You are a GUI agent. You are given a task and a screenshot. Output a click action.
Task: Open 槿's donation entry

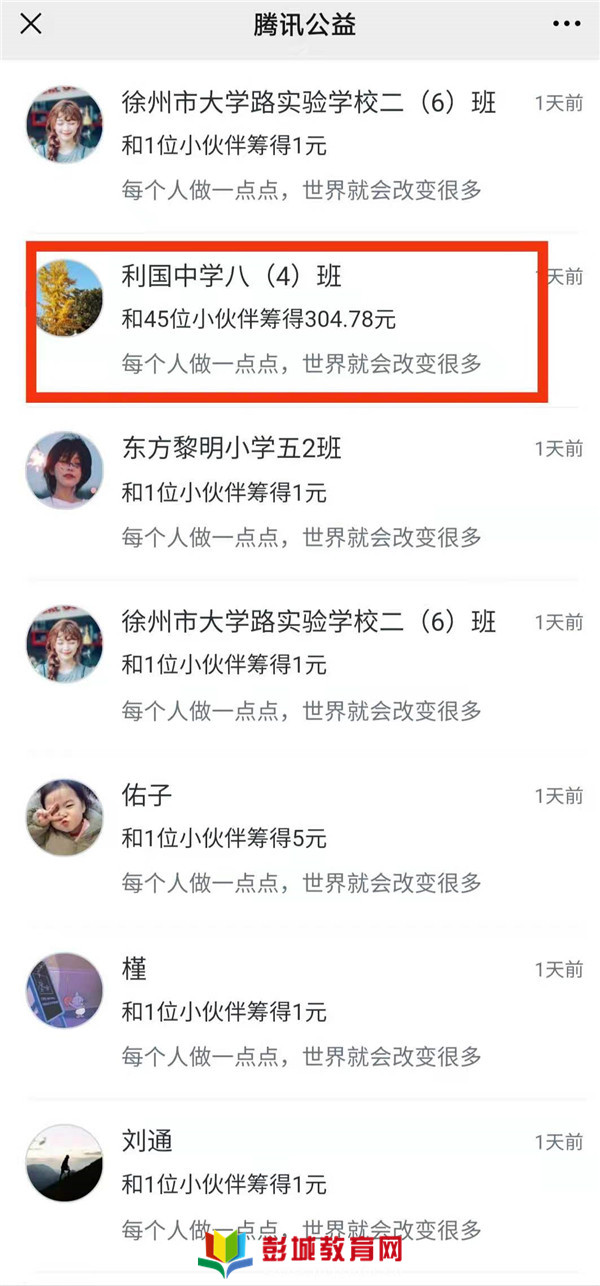click(300, 1012)
